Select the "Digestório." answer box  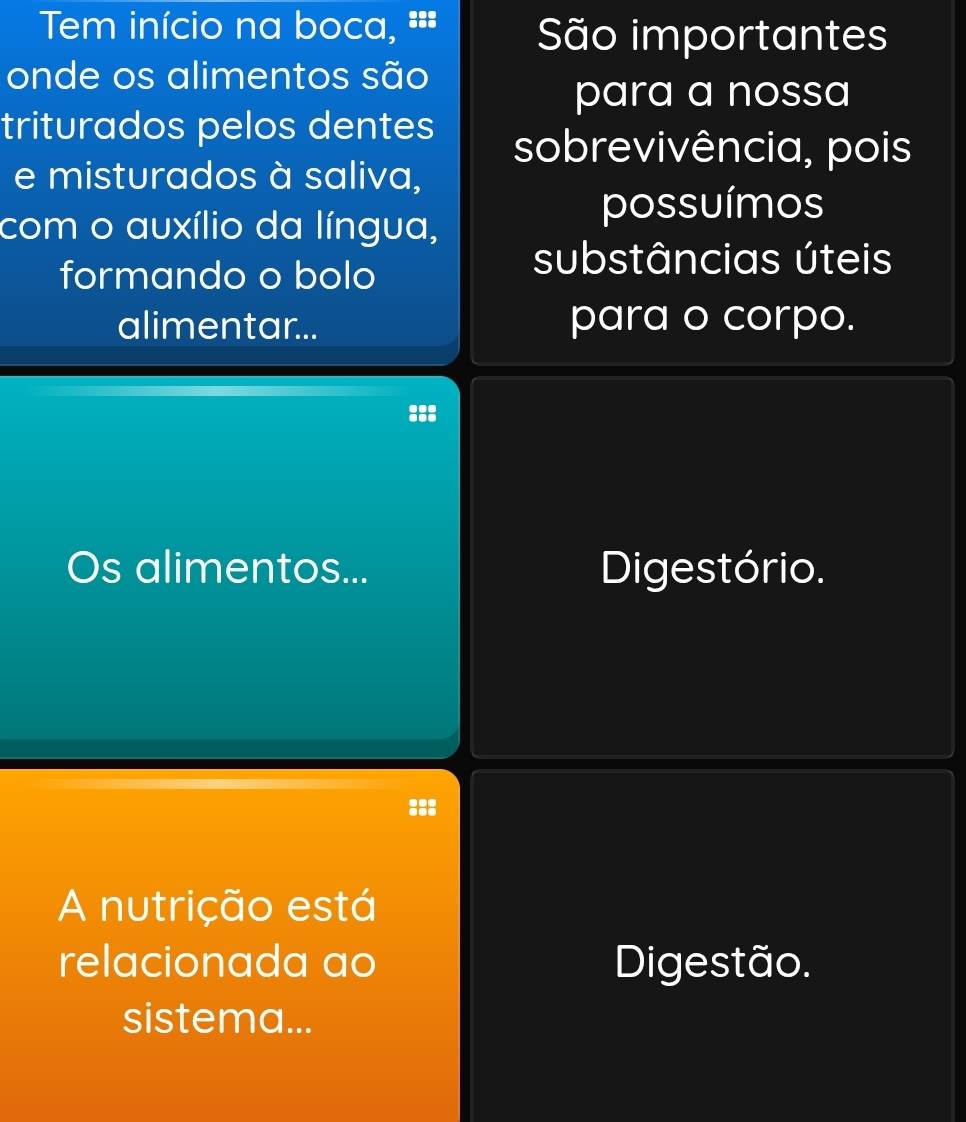click(712, 567)
